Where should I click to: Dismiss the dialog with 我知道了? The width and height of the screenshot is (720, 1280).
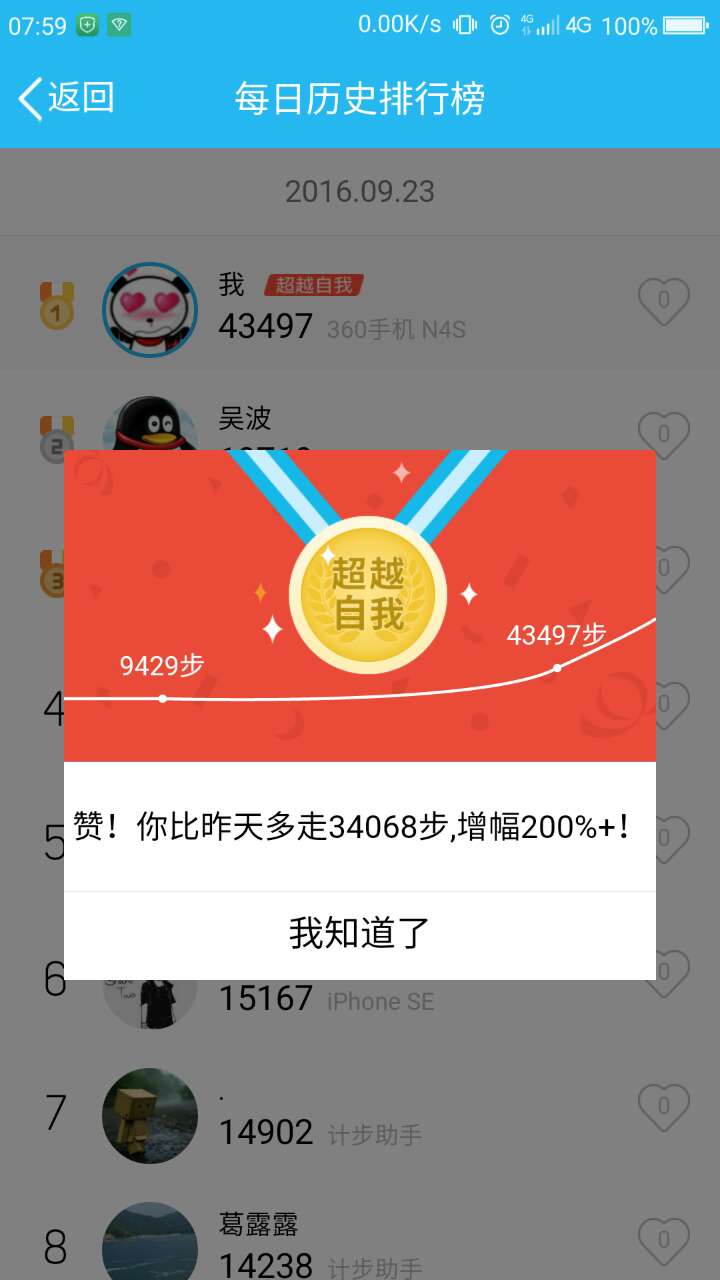click(x=360, y=934)
